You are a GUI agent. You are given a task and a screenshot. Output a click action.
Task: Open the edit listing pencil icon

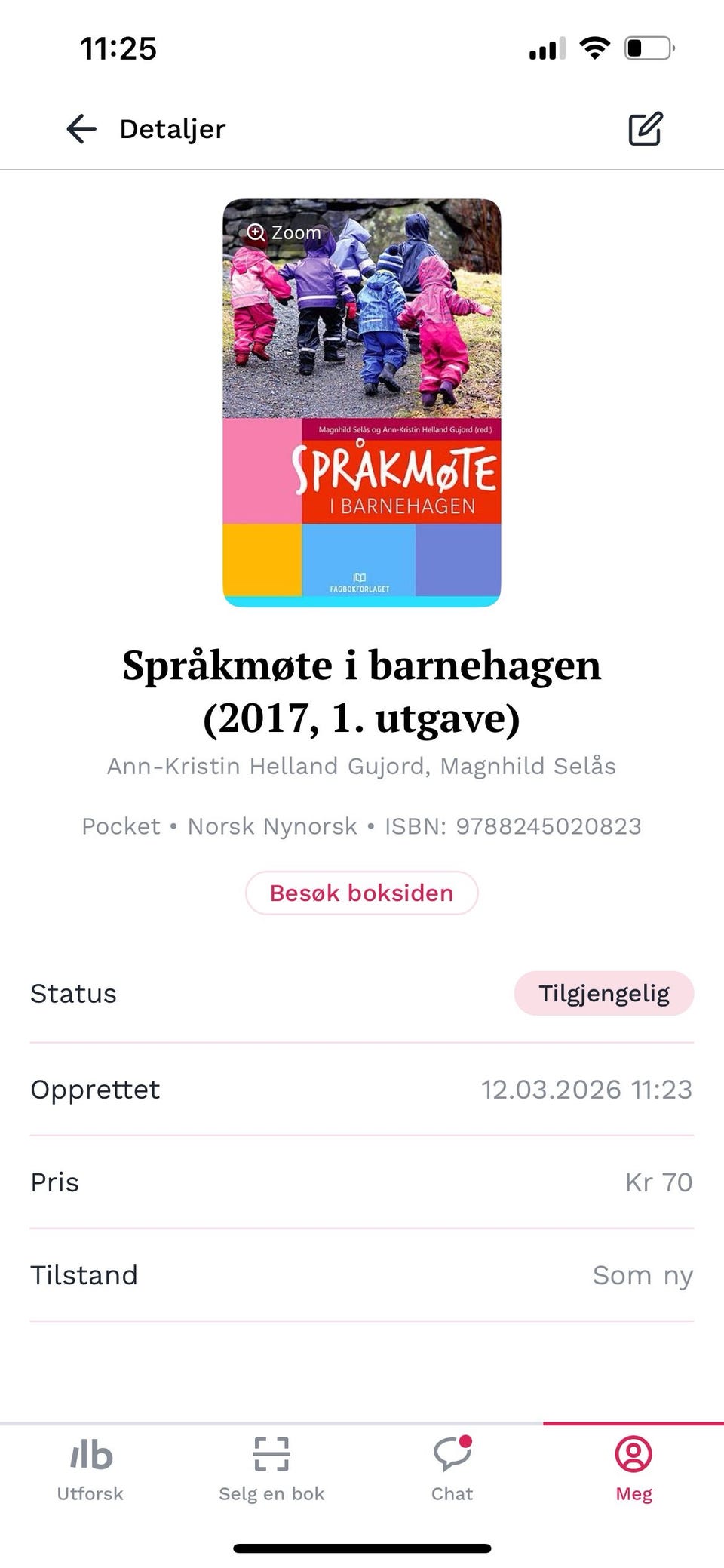coord(646,128)
